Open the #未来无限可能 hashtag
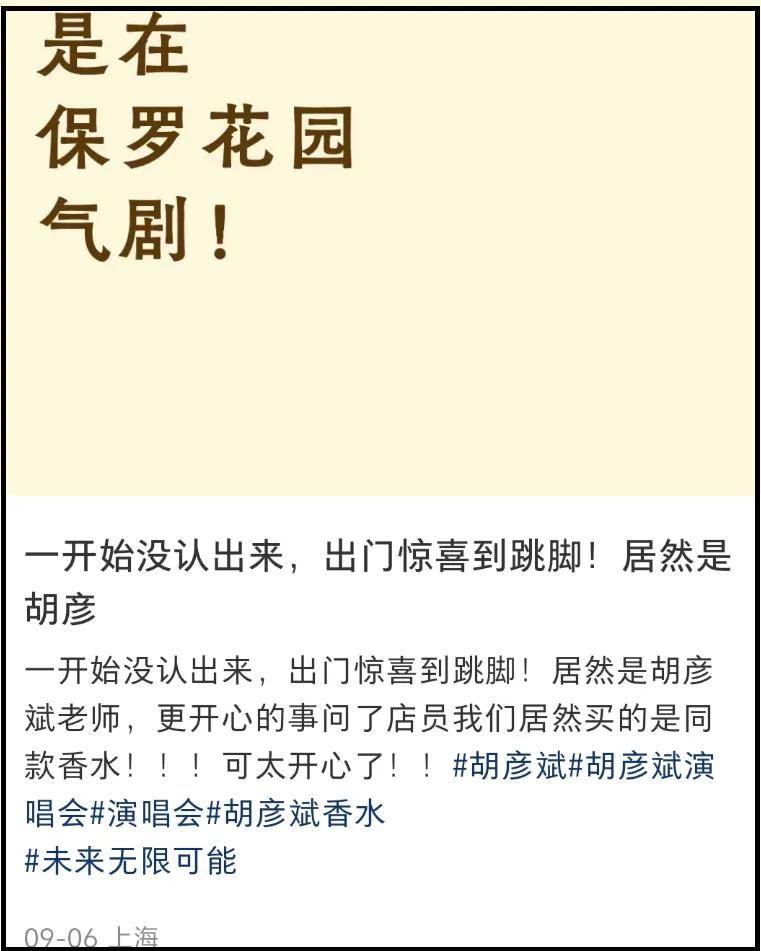Screen dimensions: 761x951 (x=131, y=859)
